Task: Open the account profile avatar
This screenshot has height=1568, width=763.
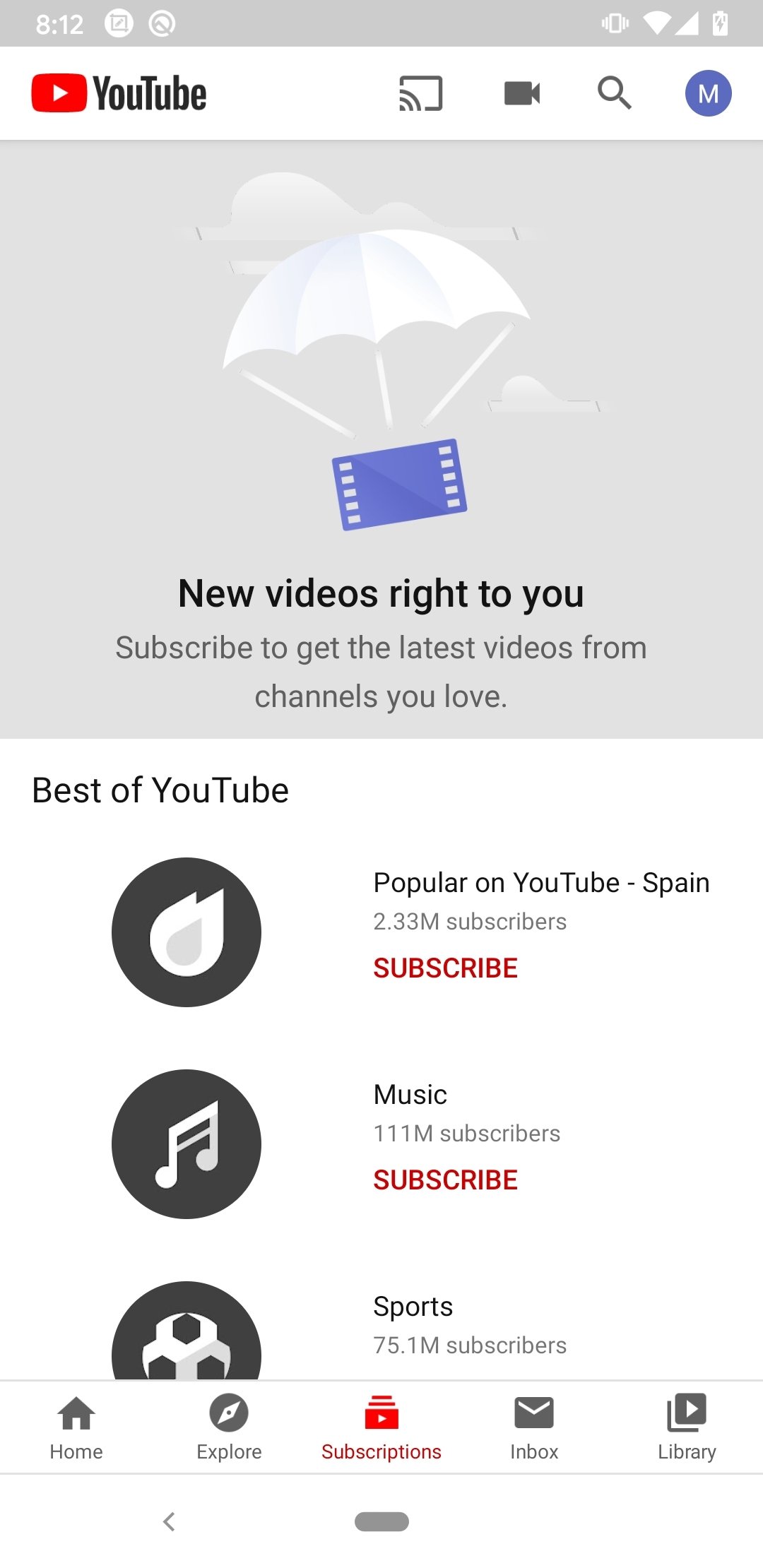Action: (708, 93)
